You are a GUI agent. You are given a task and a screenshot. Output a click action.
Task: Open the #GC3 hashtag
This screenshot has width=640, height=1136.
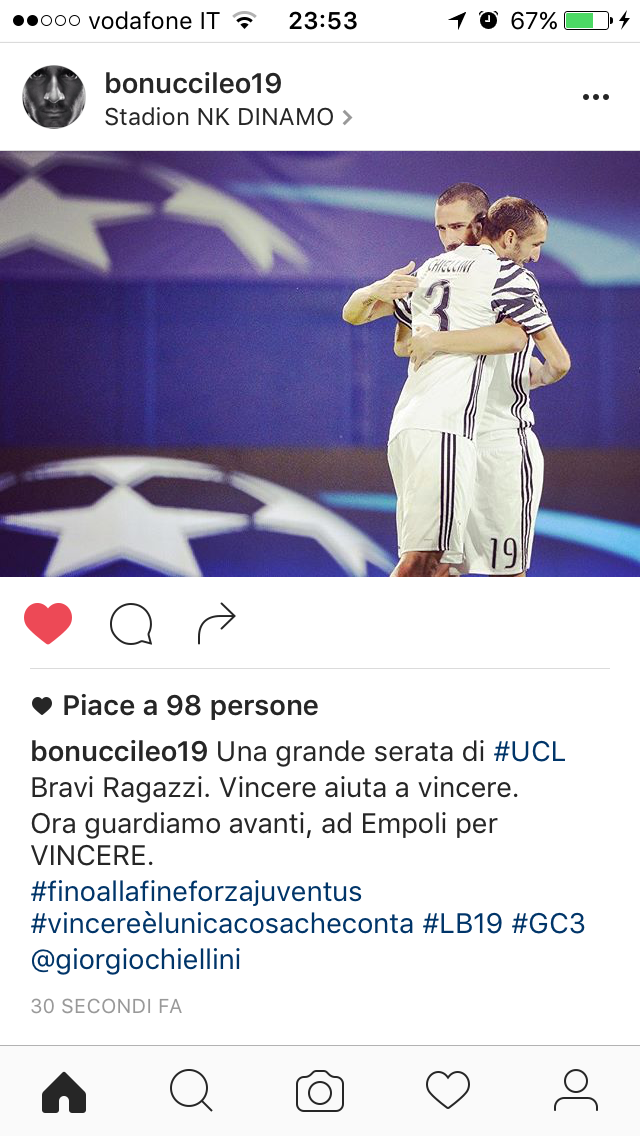coord(547,924)
